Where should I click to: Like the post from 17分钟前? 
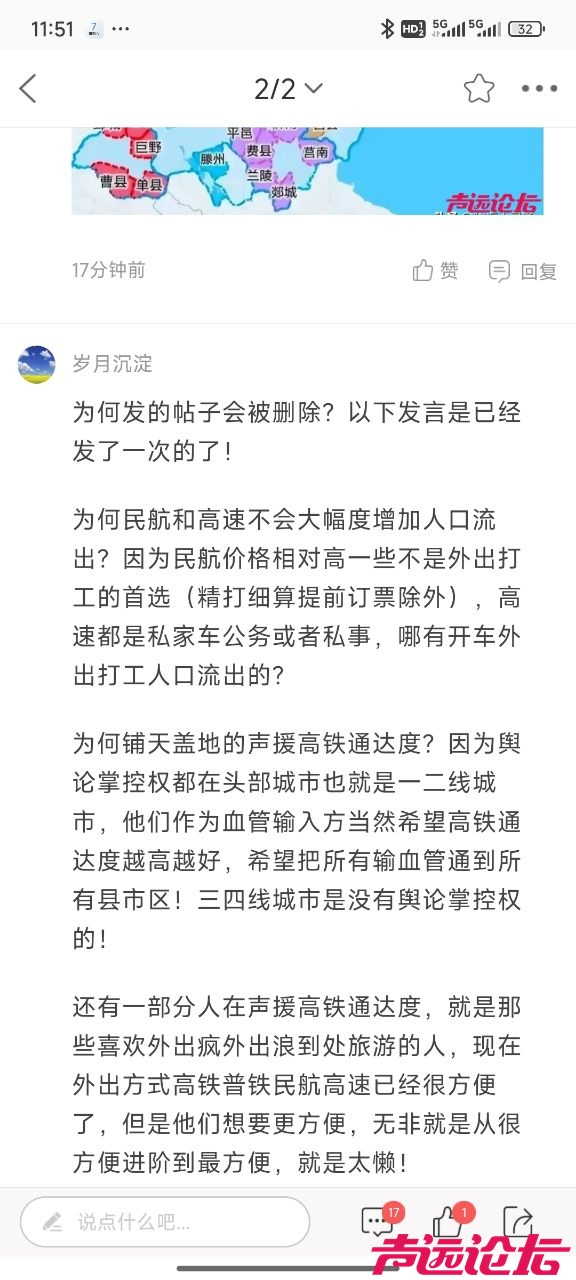[x=436, y=270]
